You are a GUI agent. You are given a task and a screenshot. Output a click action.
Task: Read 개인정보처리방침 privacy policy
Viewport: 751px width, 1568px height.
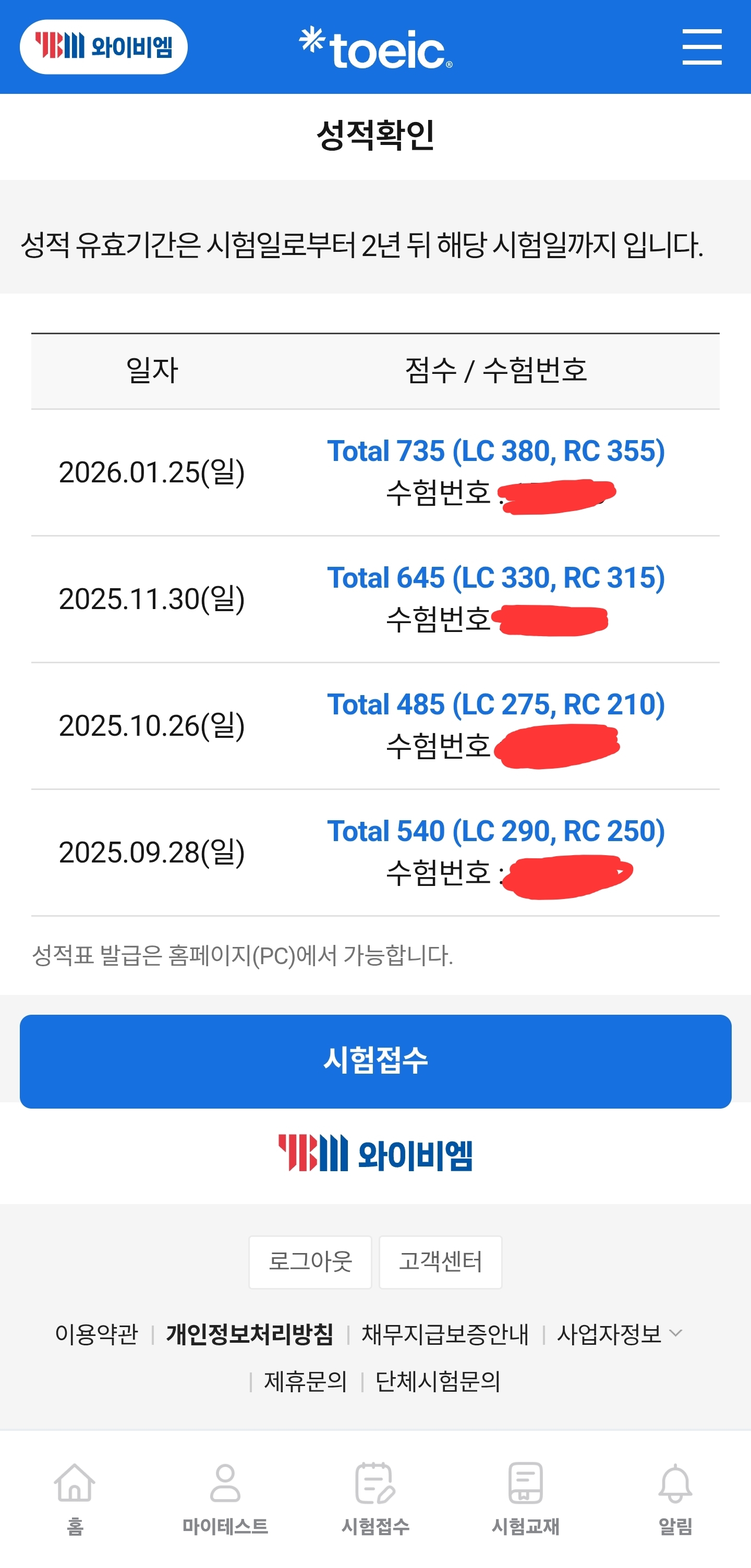point(249,1334)
